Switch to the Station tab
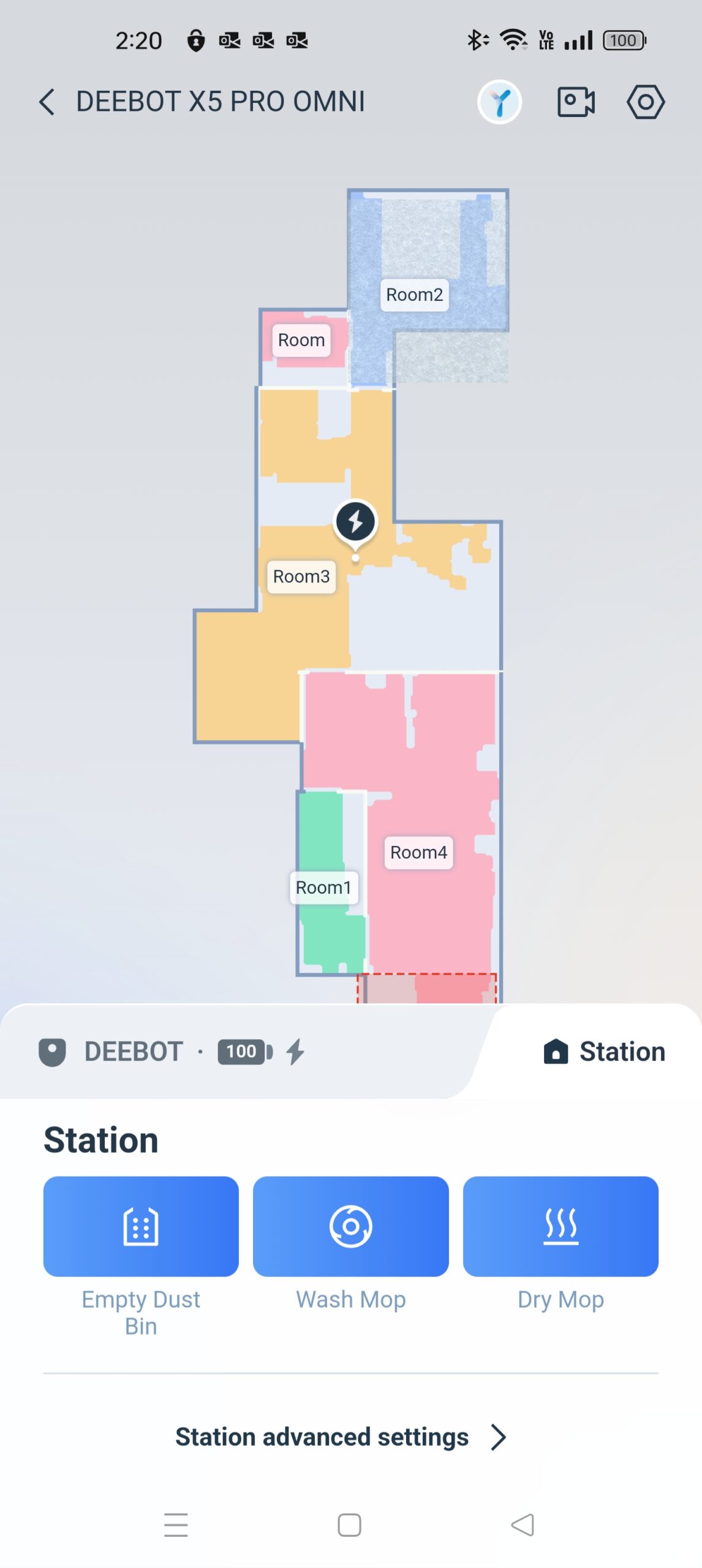 click(x=604, y=1052)
